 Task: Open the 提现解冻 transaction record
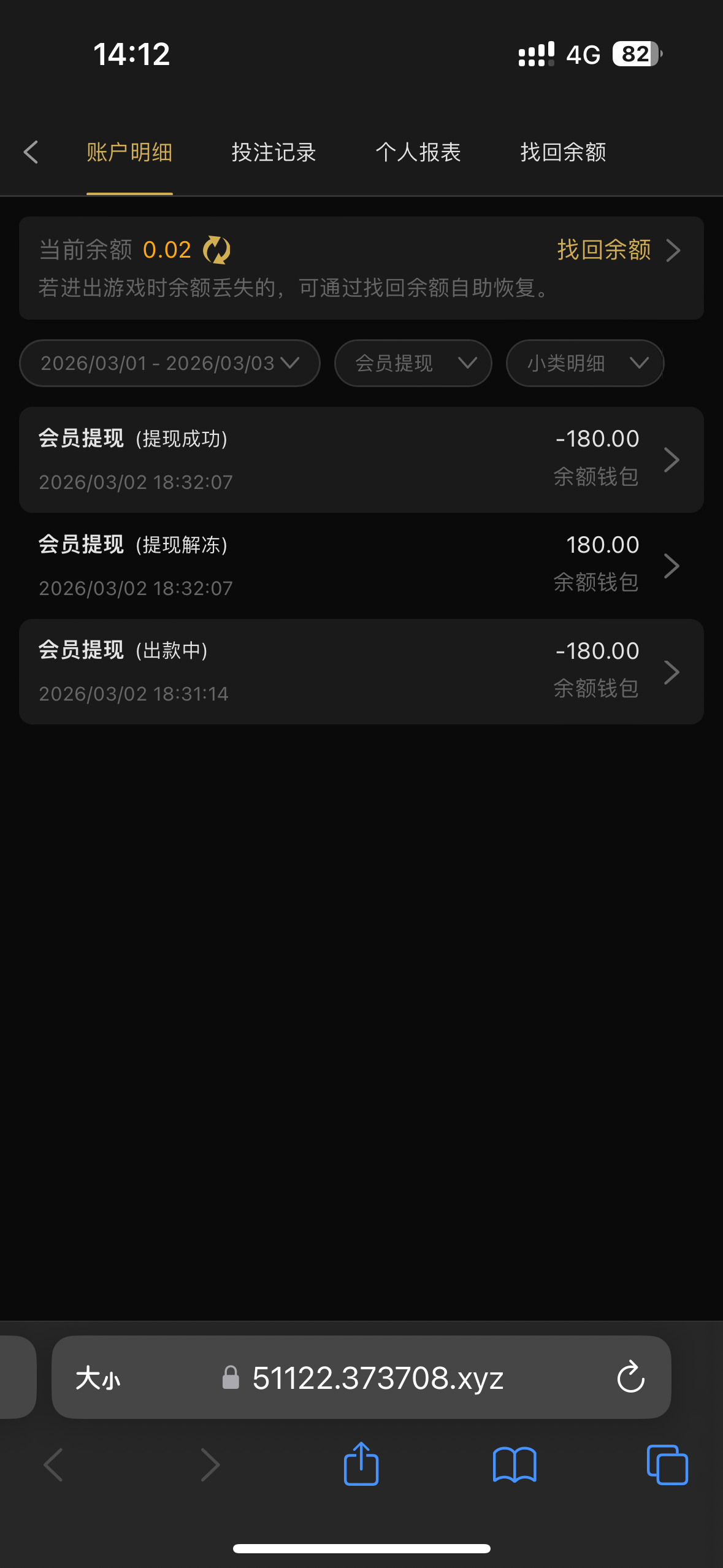point(361,566)
